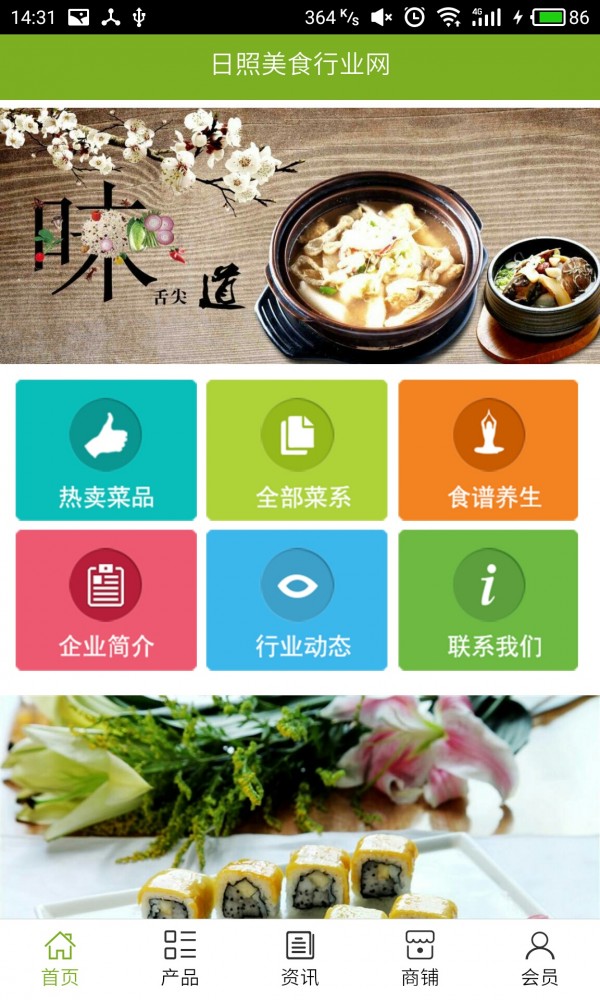Screen dimensions: 600x1000
Task: Open the 行业动态 tile
Action: click(297, 600)
